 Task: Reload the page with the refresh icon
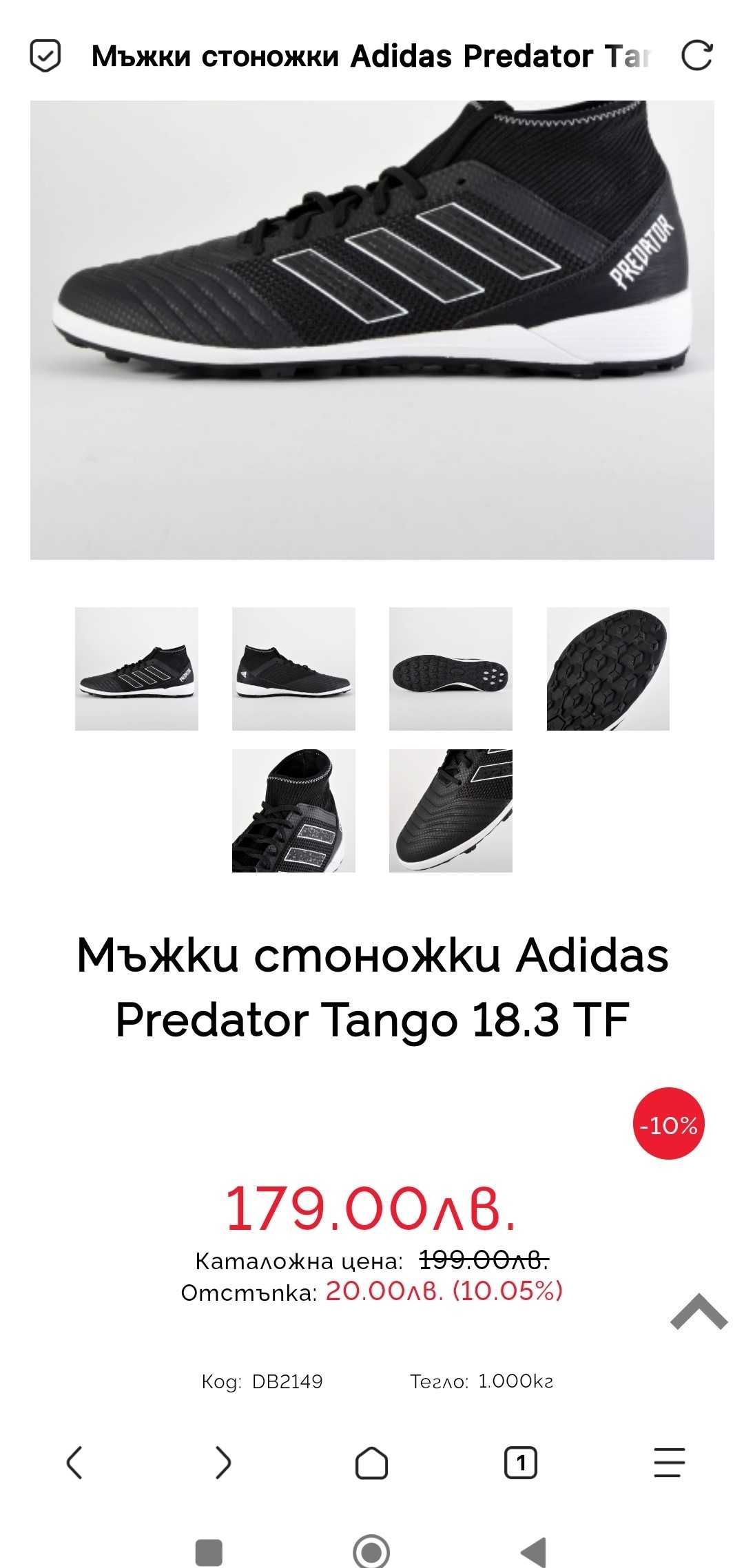[696, 56]
